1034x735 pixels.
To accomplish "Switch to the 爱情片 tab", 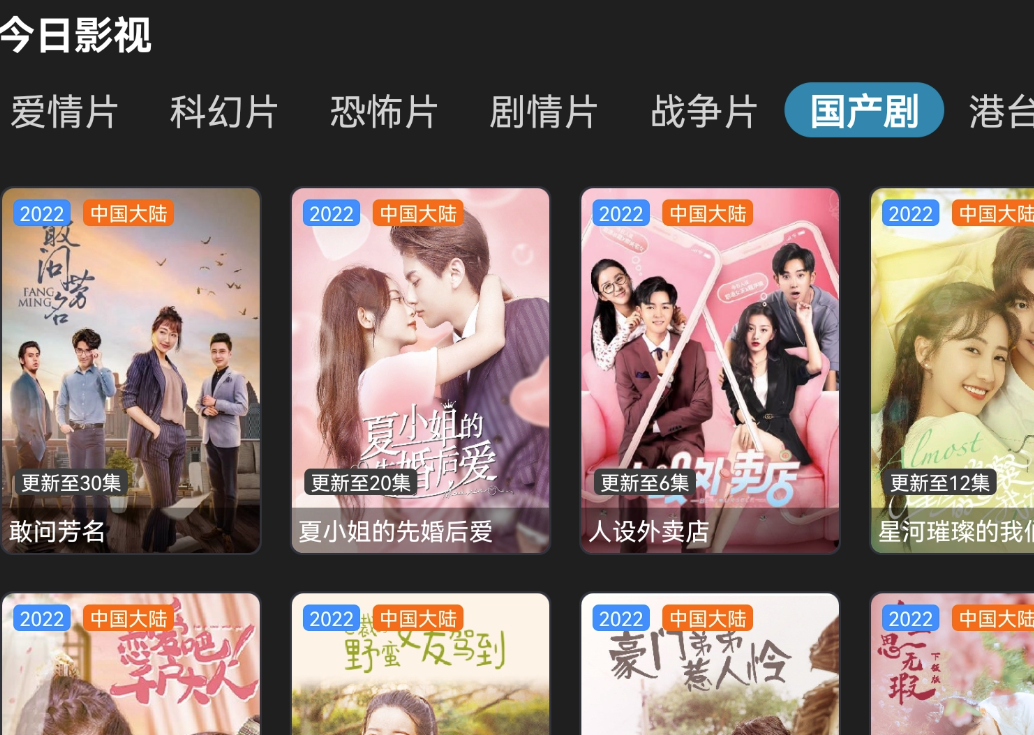I will [x=64, y=111].
